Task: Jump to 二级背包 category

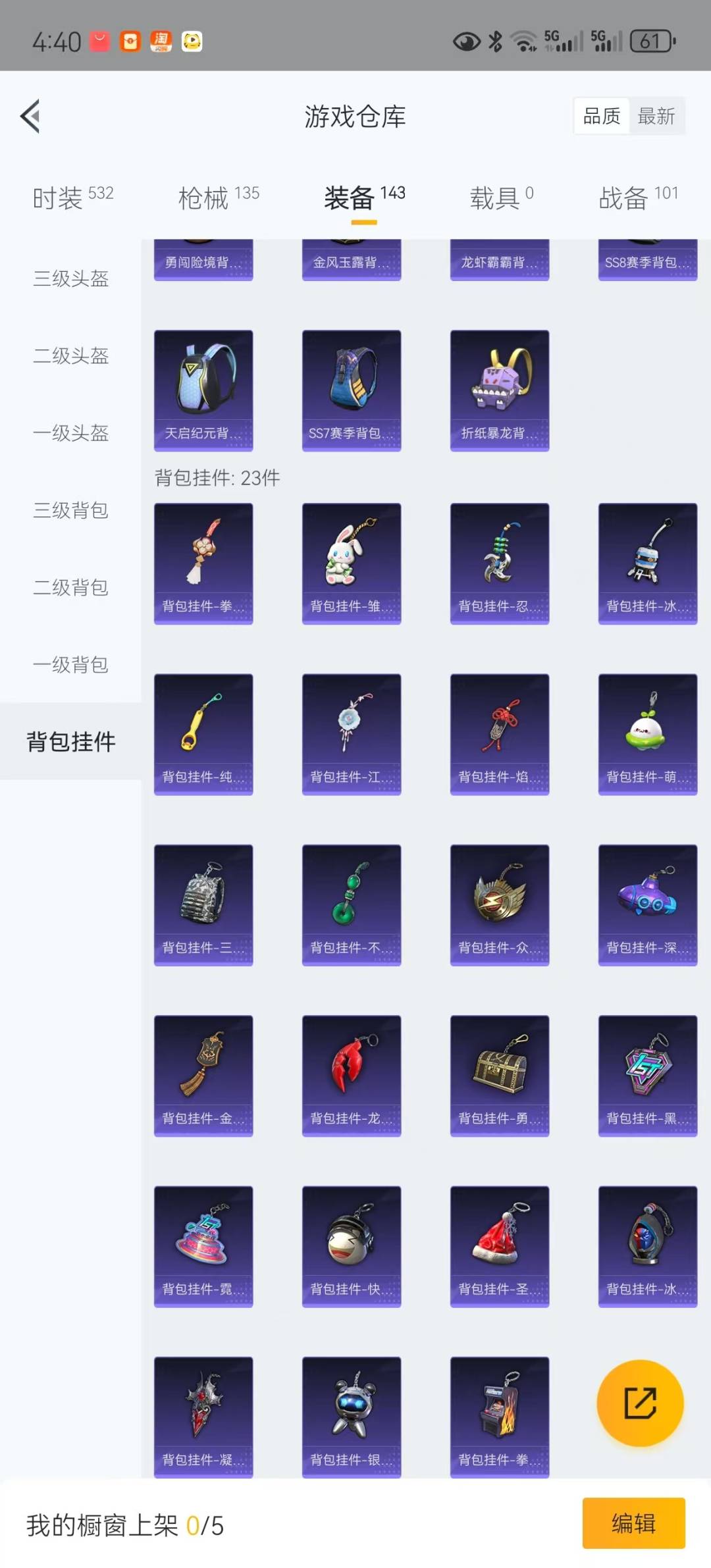Action: 71,587
